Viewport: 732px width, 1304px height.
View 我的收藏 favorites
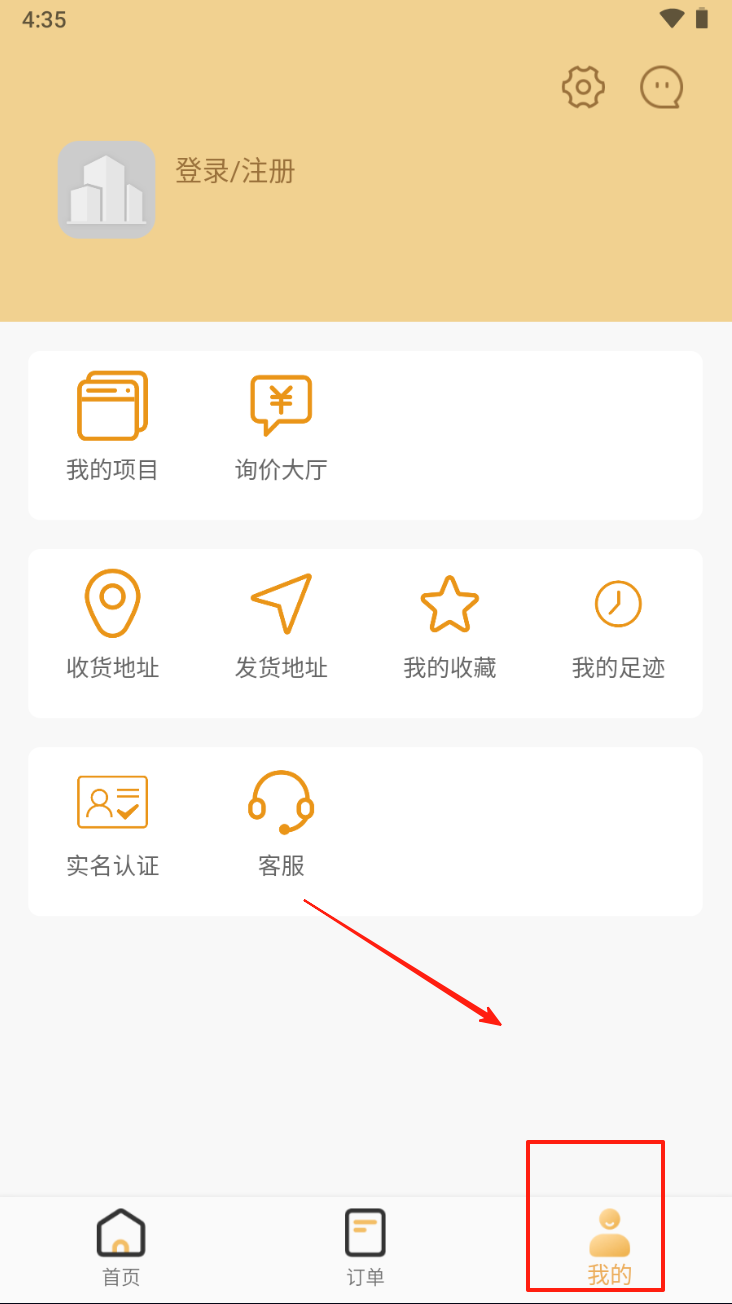point(449,625)
